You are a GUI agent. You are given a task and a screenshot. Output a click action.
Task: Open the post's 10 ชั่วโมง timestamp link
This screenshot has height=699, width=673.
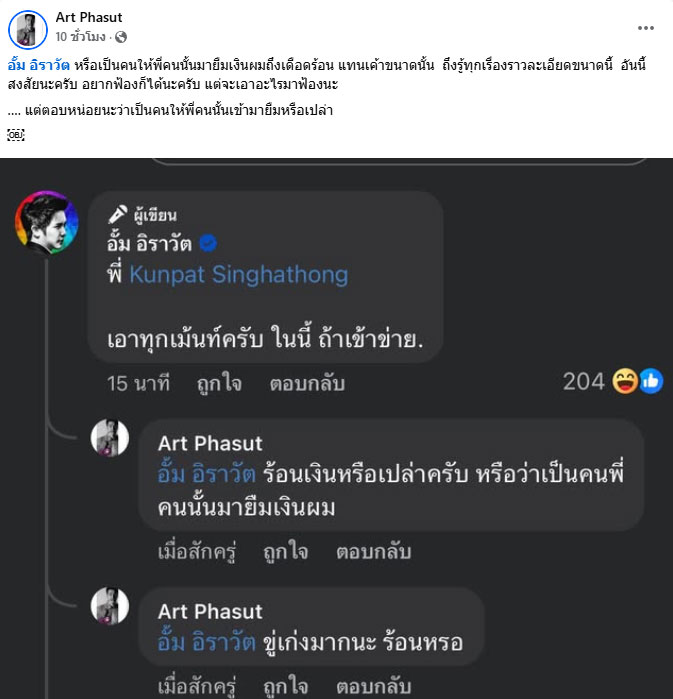tap(80, 37)
